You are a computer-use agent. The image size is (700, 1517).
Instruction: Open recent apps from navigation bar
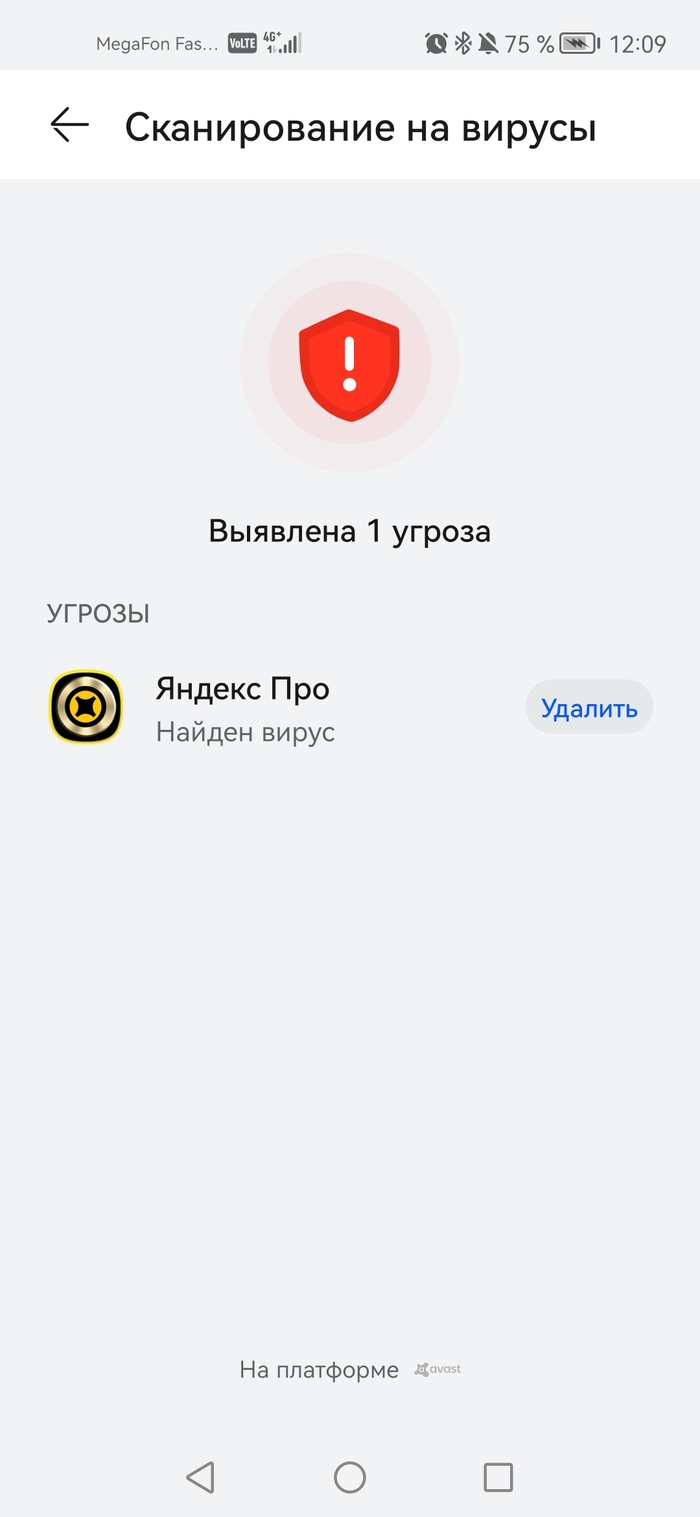coord(498,1477)
